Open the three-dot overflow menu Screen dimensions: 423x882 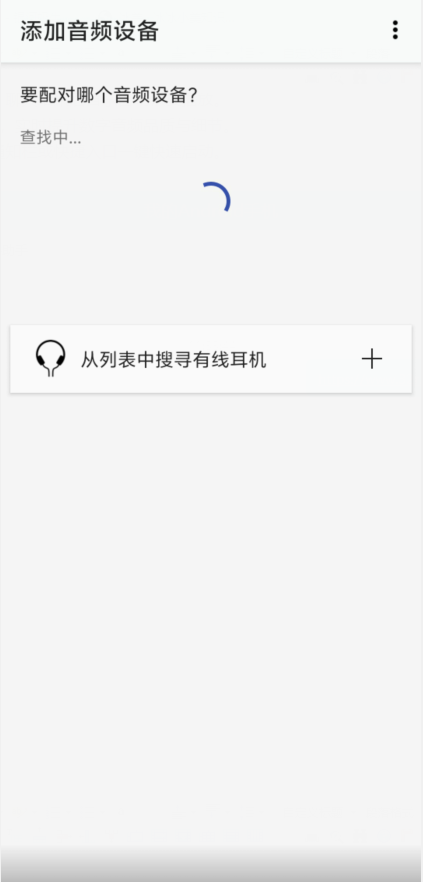point(395,30)
